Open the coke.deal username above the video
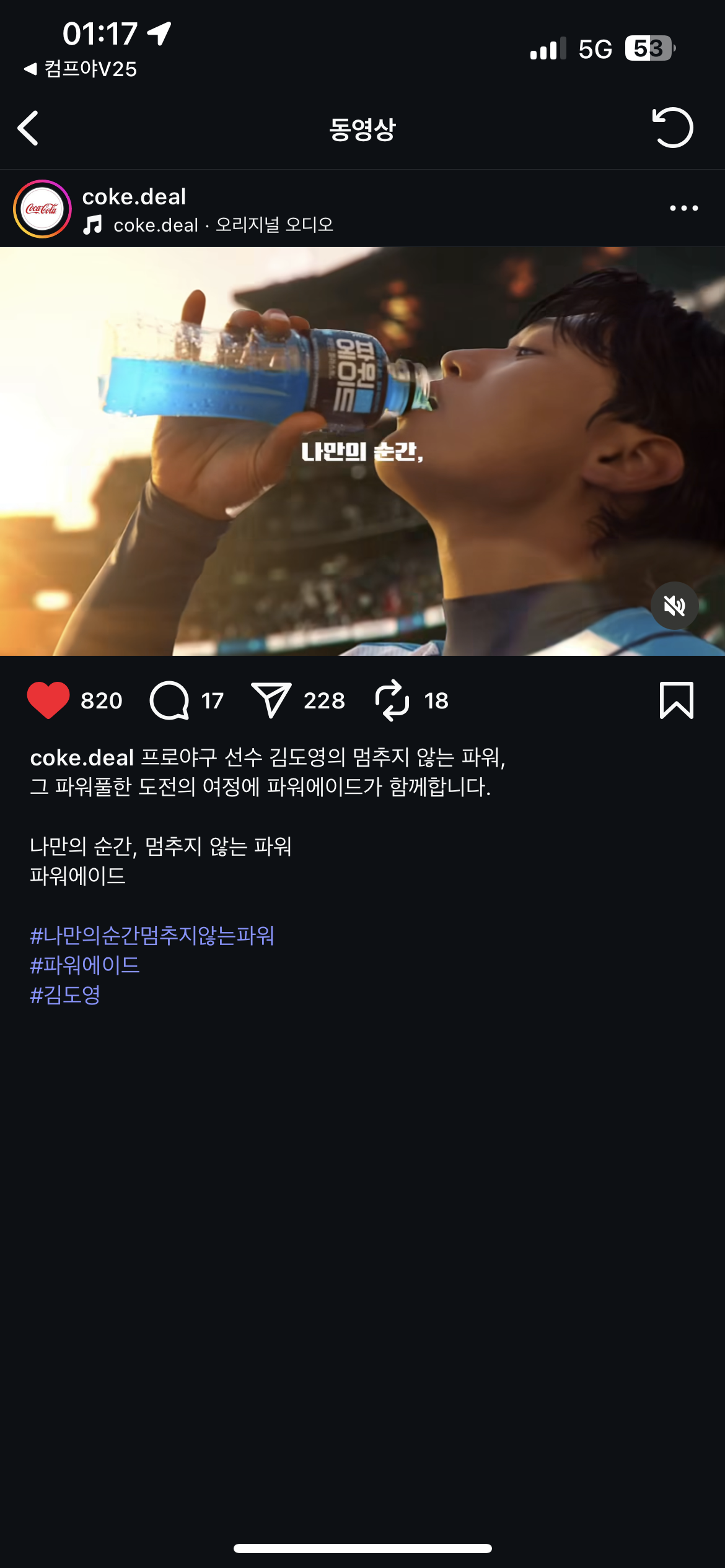This screenshot has width=725, height=1568. [134, 196]
